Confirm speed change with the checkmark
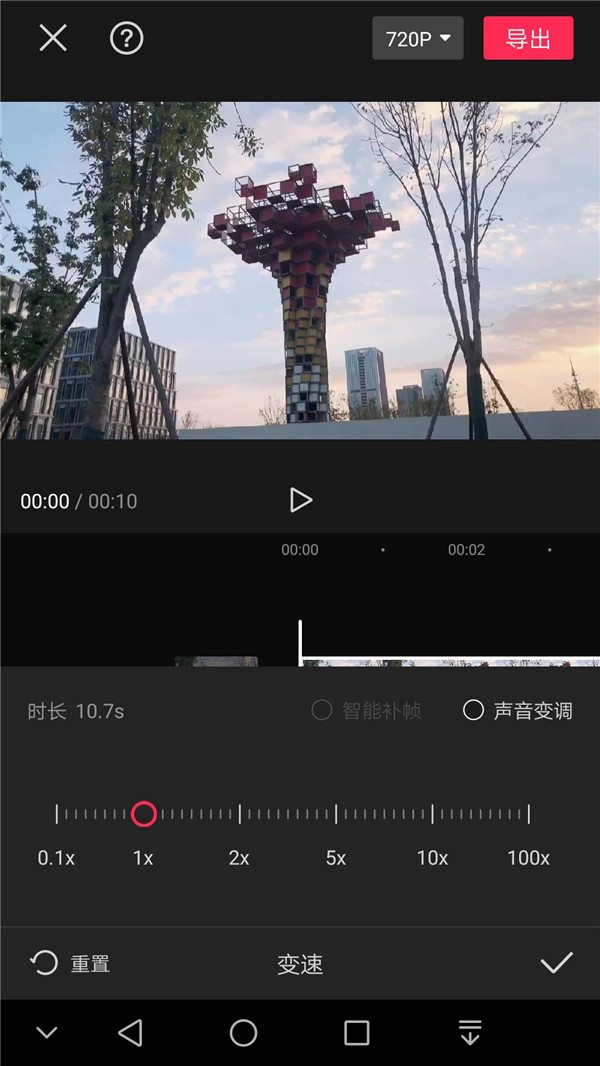This screenshot has width=600, height=1066. (556, 963)
